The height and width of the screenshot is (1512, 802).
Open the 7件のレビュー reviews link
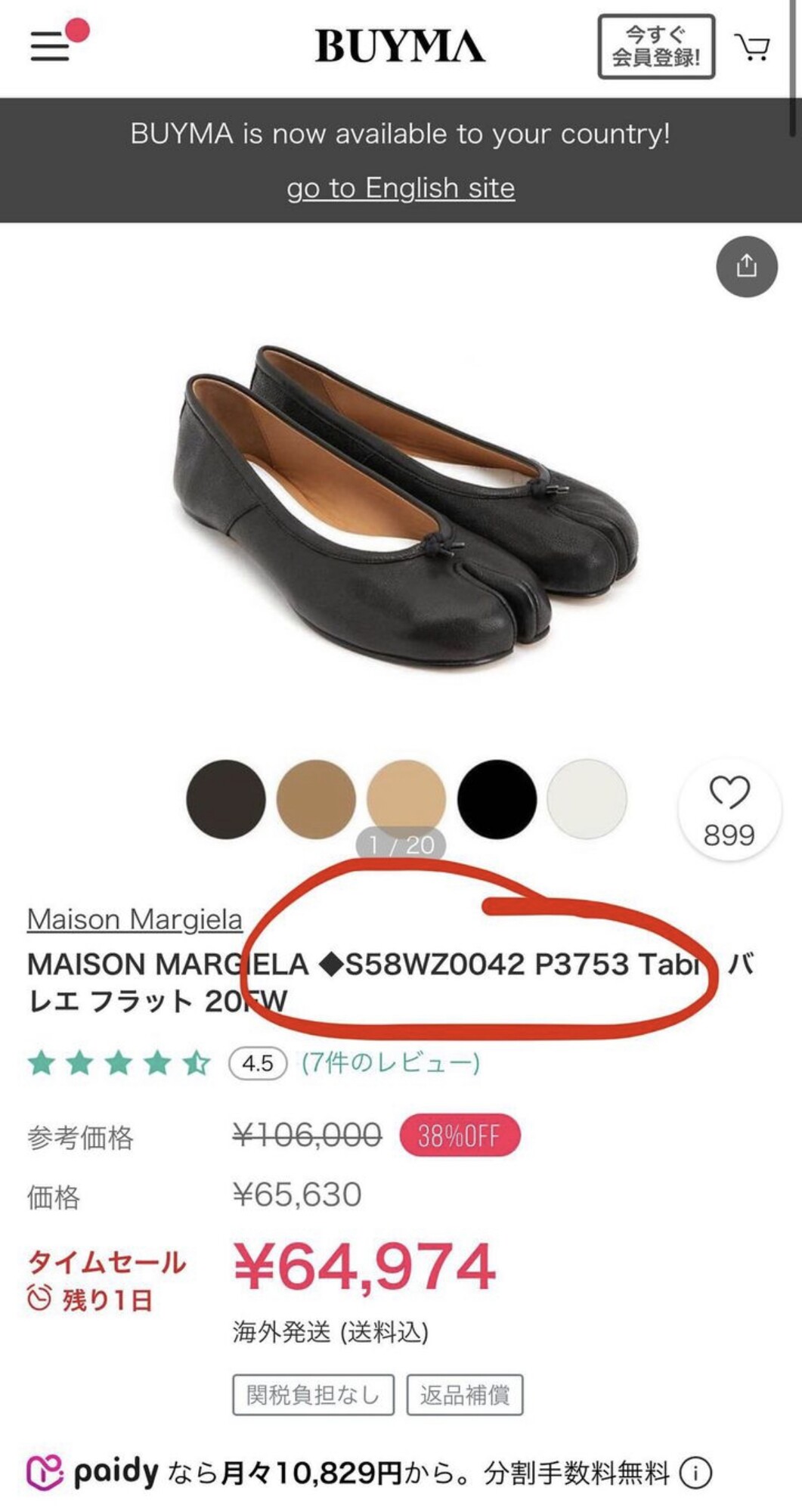click(391, 1062)
